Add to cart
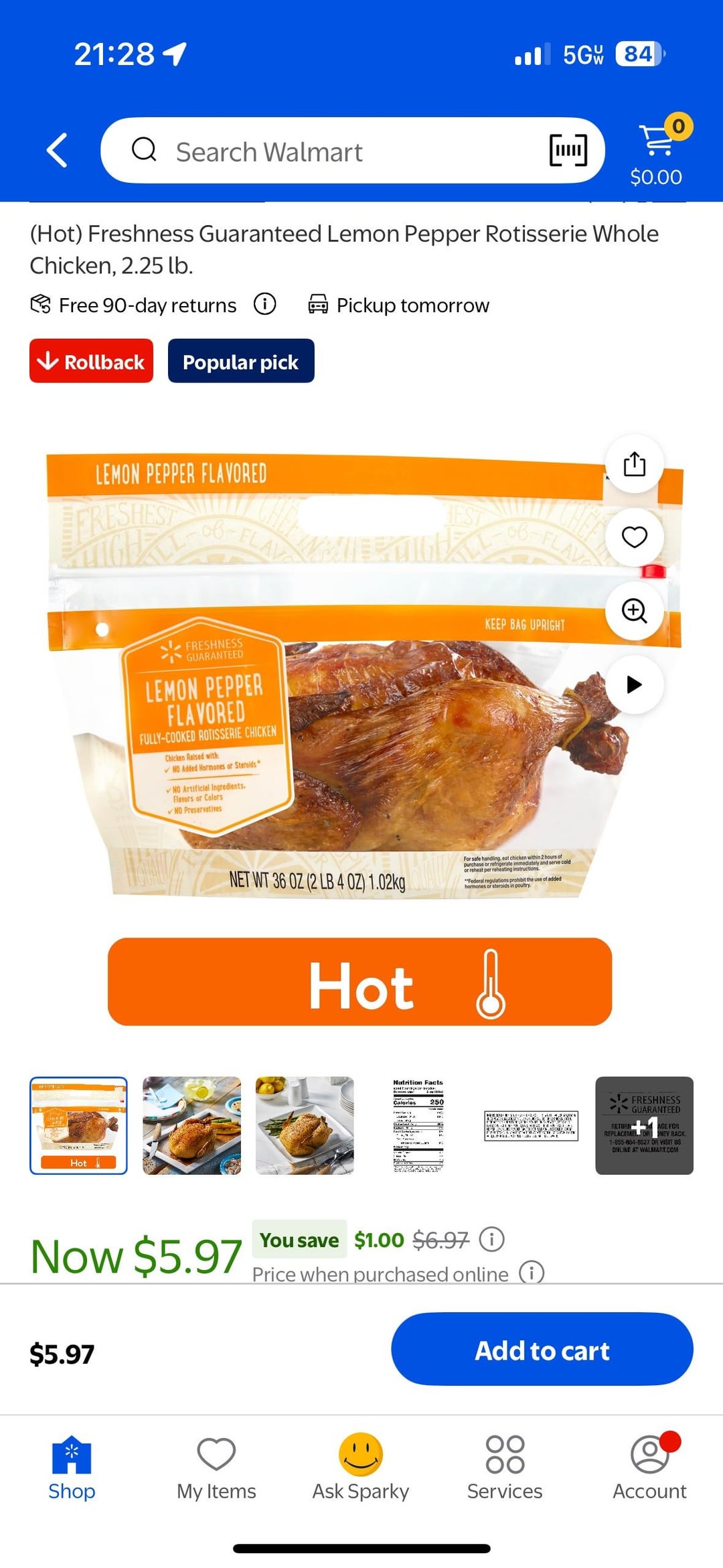The height and width of the screenshot is (1568, 723). point(542,1350)
